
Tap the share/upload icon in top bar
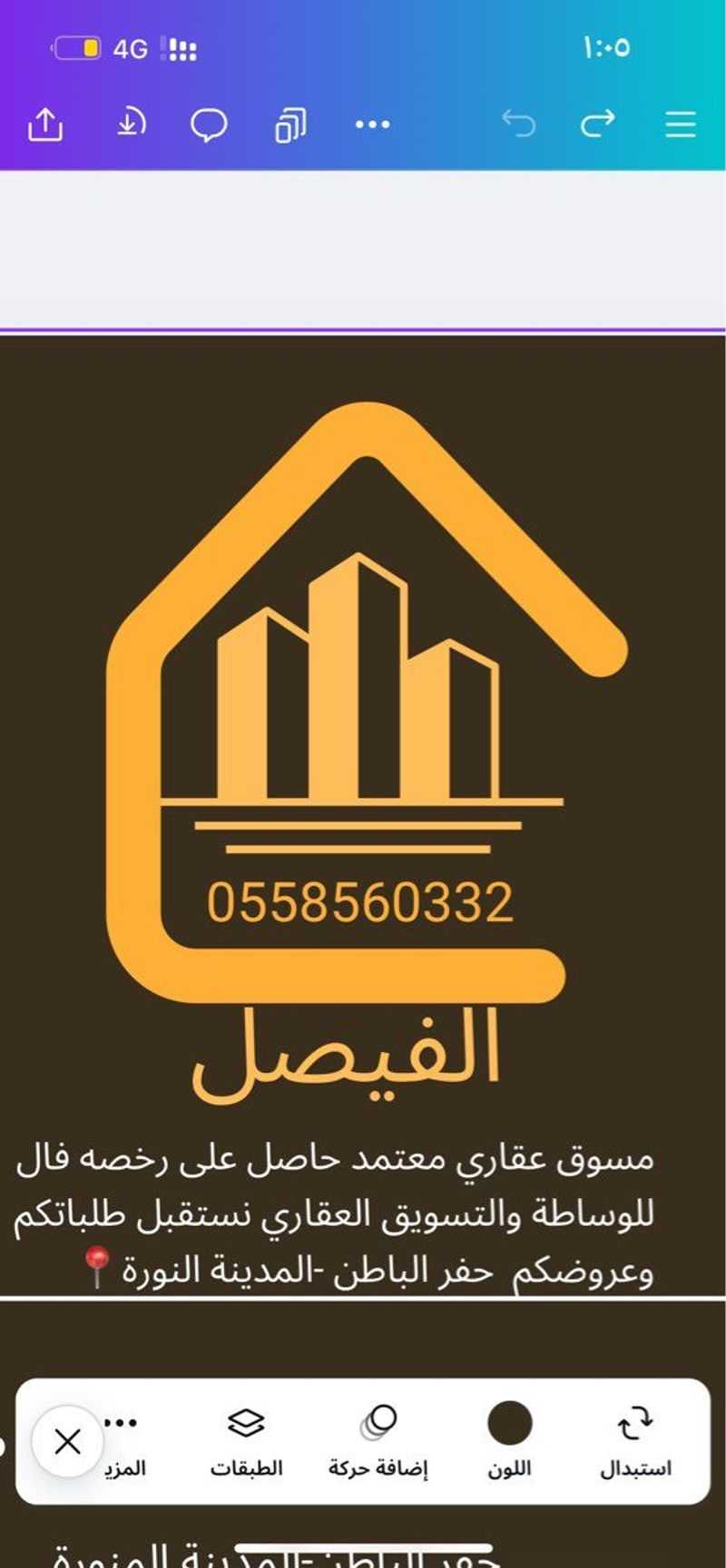(x=44, y=124)
